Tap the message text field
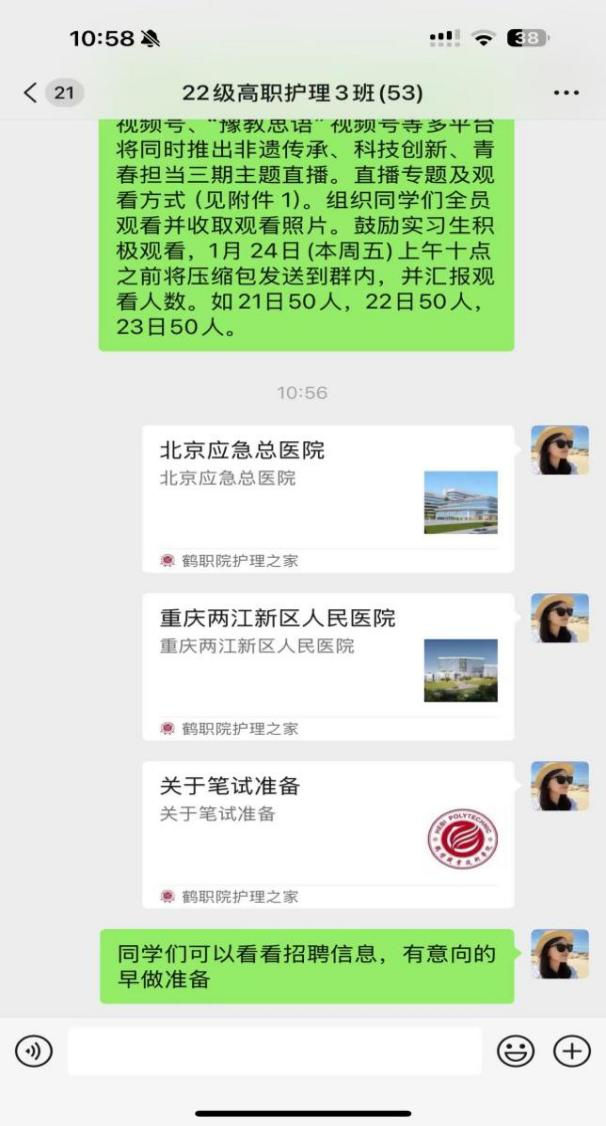 tap(274, 1051)
